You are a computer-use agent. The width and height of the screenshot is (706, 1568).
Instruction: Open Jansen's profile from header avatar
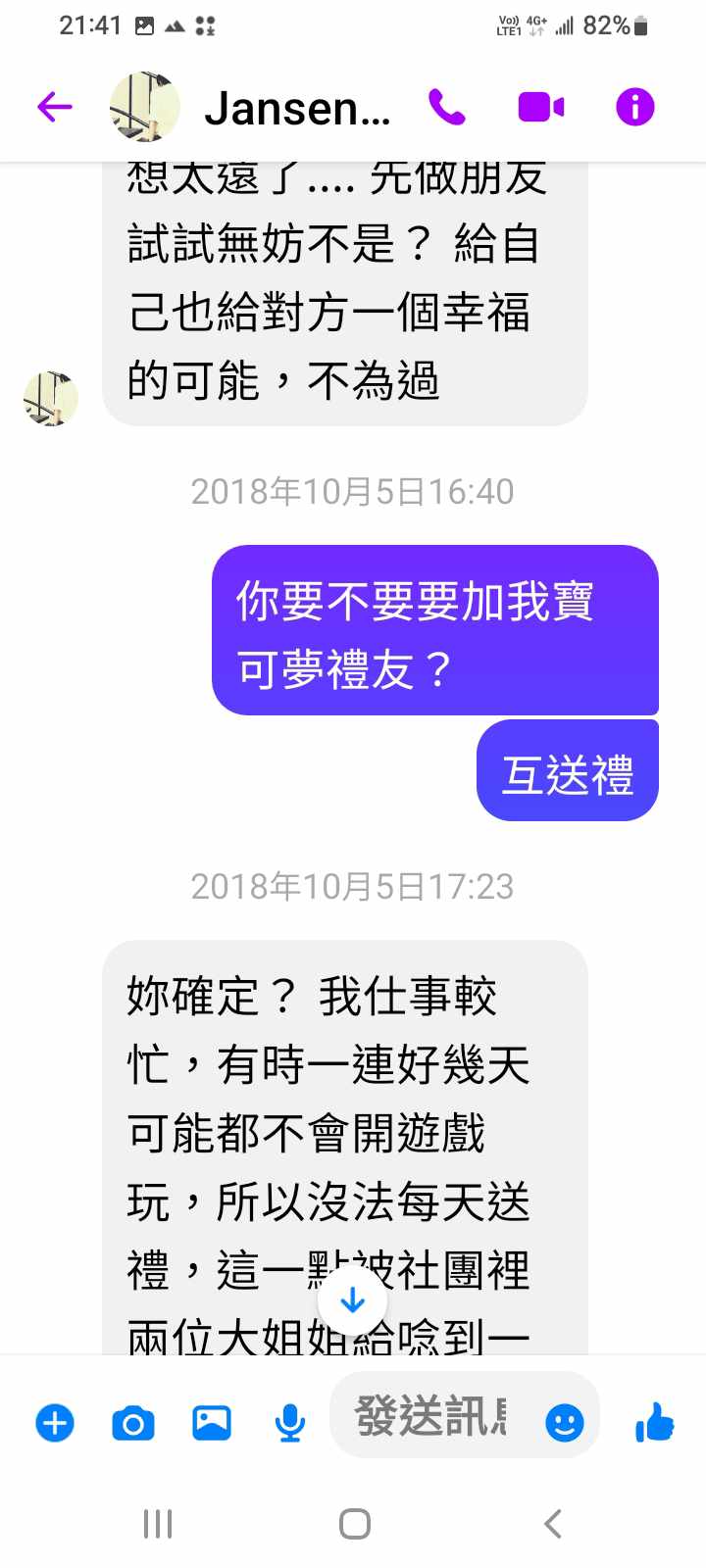[145, 106]
